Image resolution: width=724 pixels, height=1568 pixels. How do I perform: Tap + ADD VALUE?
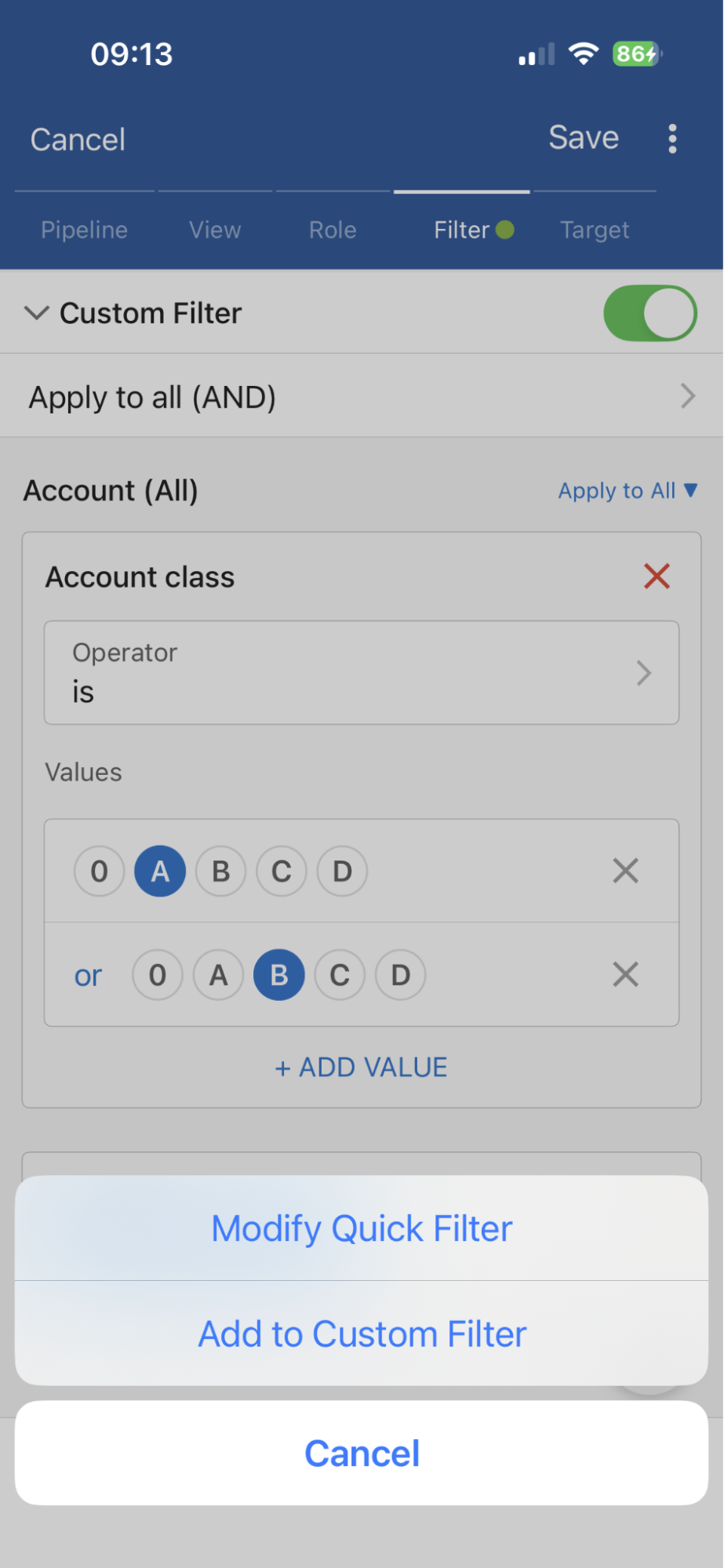pyautogui.click(x=362, y=1067)
